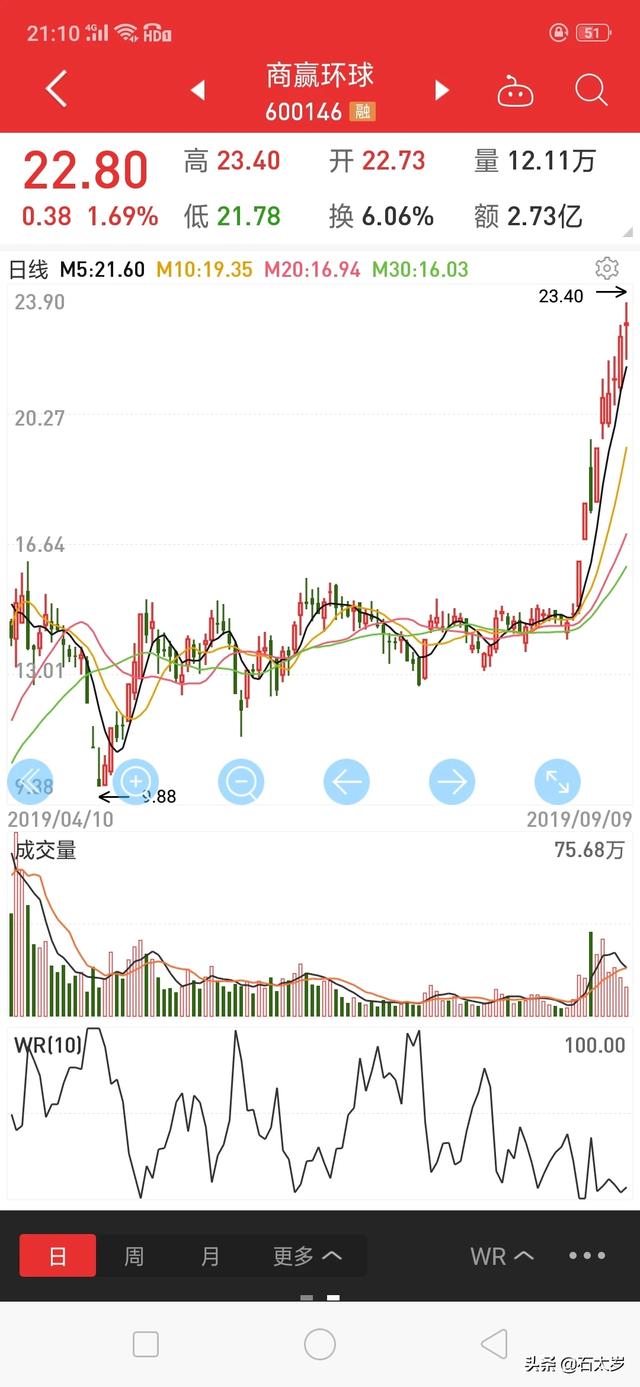The height and width of the screenshot is (1387, 640).
Task: Select the 日 daily tab
Action: 58,1256
